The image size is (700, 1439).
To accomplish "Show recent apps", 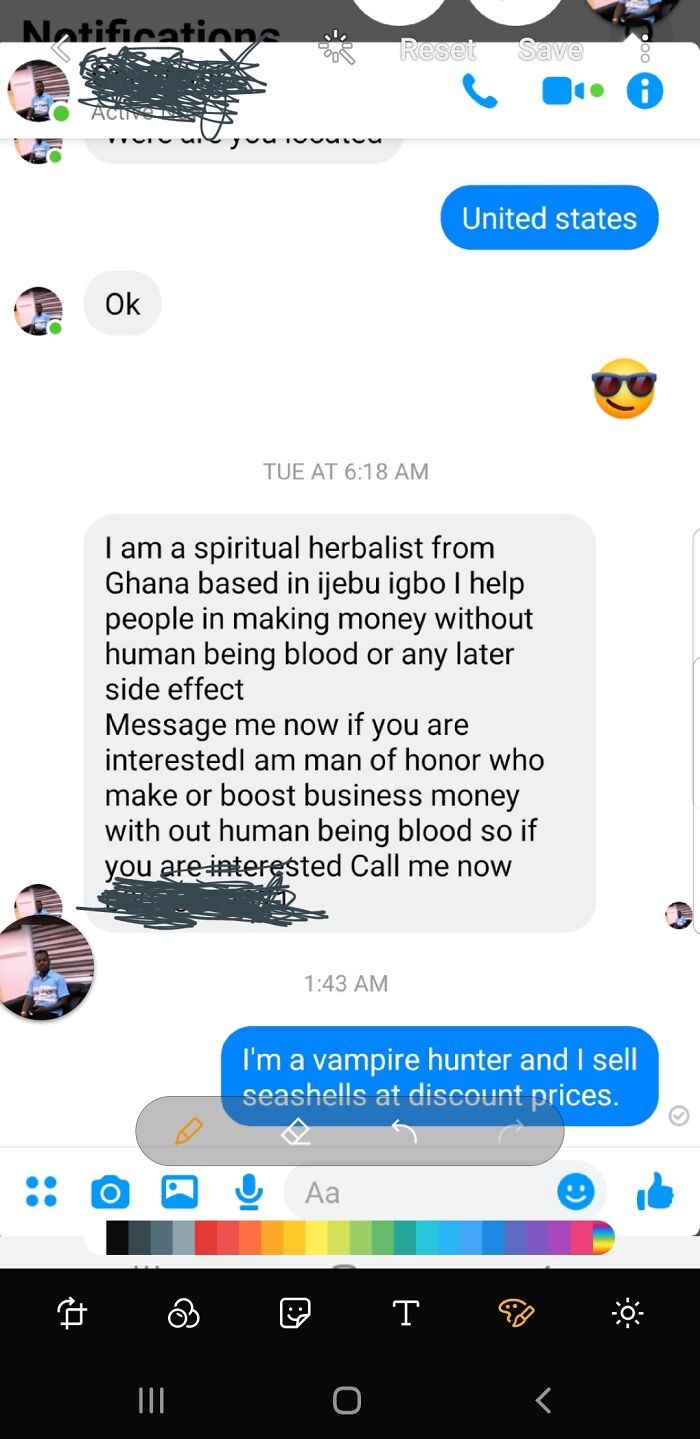I will pos(151,1400).
